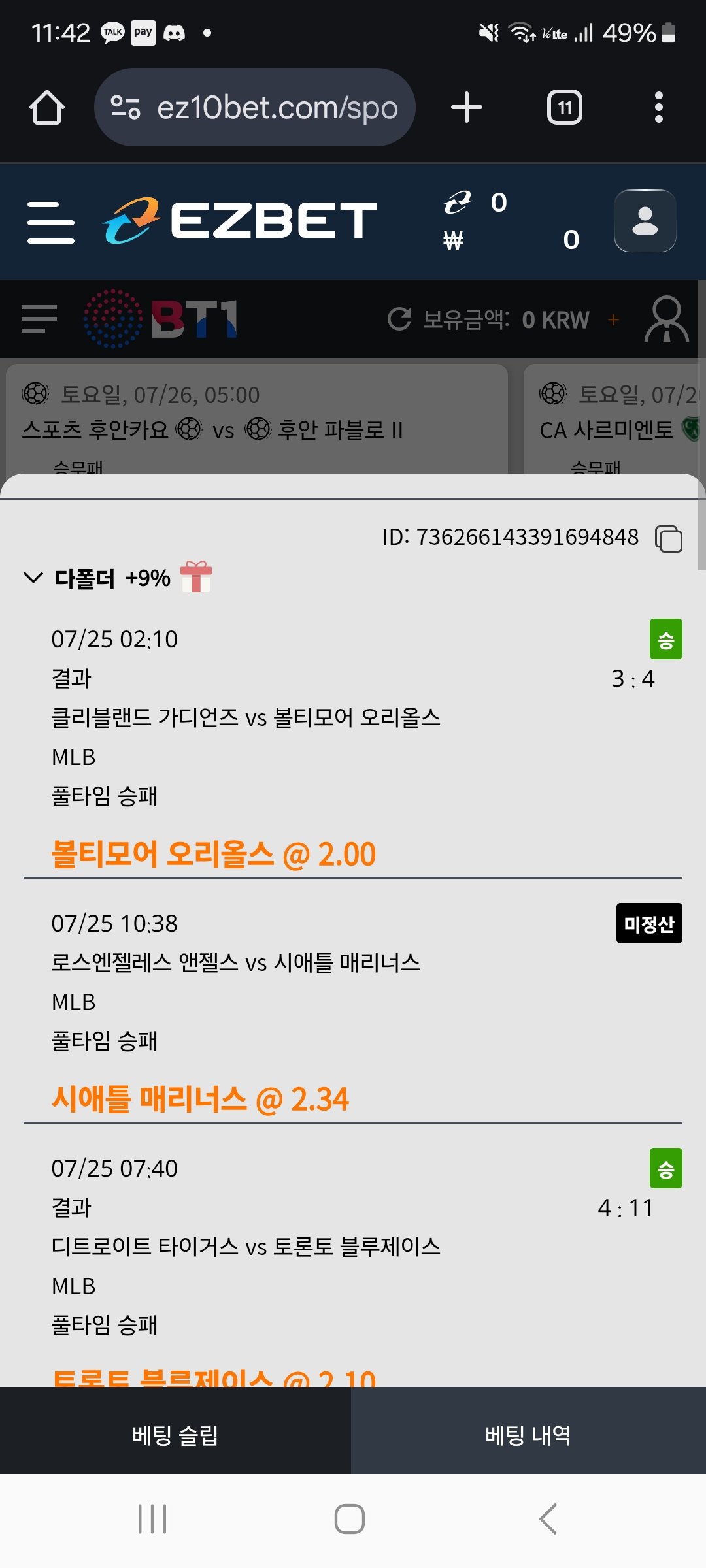Viewport: 706px width, 1568px height.
Task: Open the tab switcher showing 11 tabs
Action: pos(564,107)
